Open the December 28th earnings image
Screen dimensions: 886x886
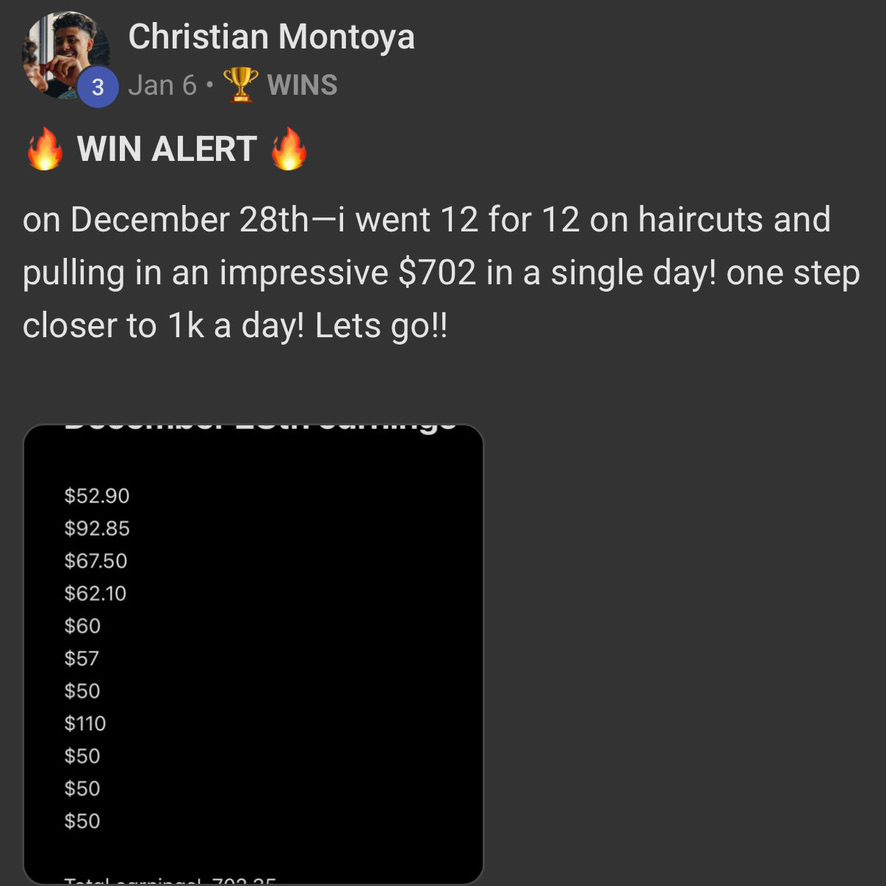253,655
